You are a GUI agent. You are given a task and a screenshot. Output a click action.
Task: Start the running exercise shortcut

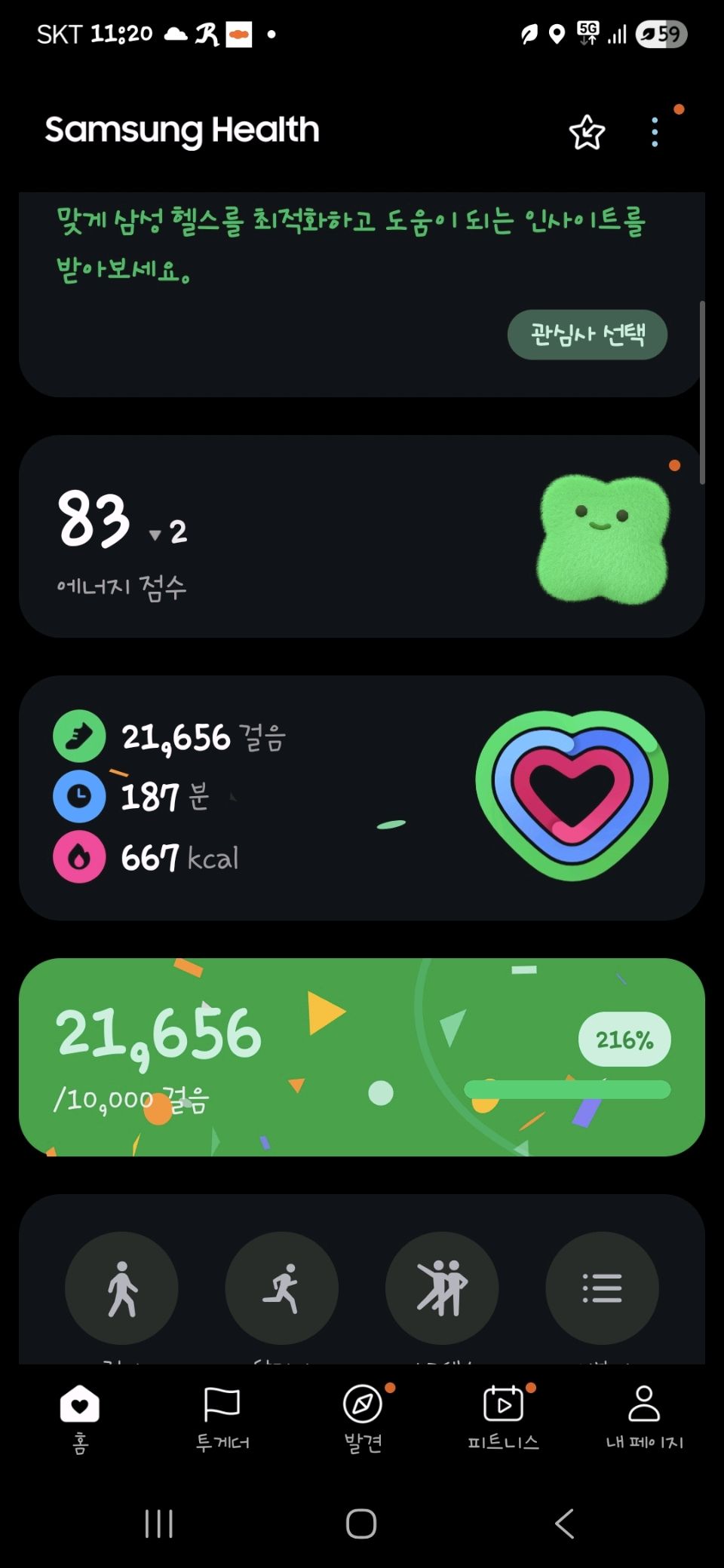click(x=281, y=1288)
